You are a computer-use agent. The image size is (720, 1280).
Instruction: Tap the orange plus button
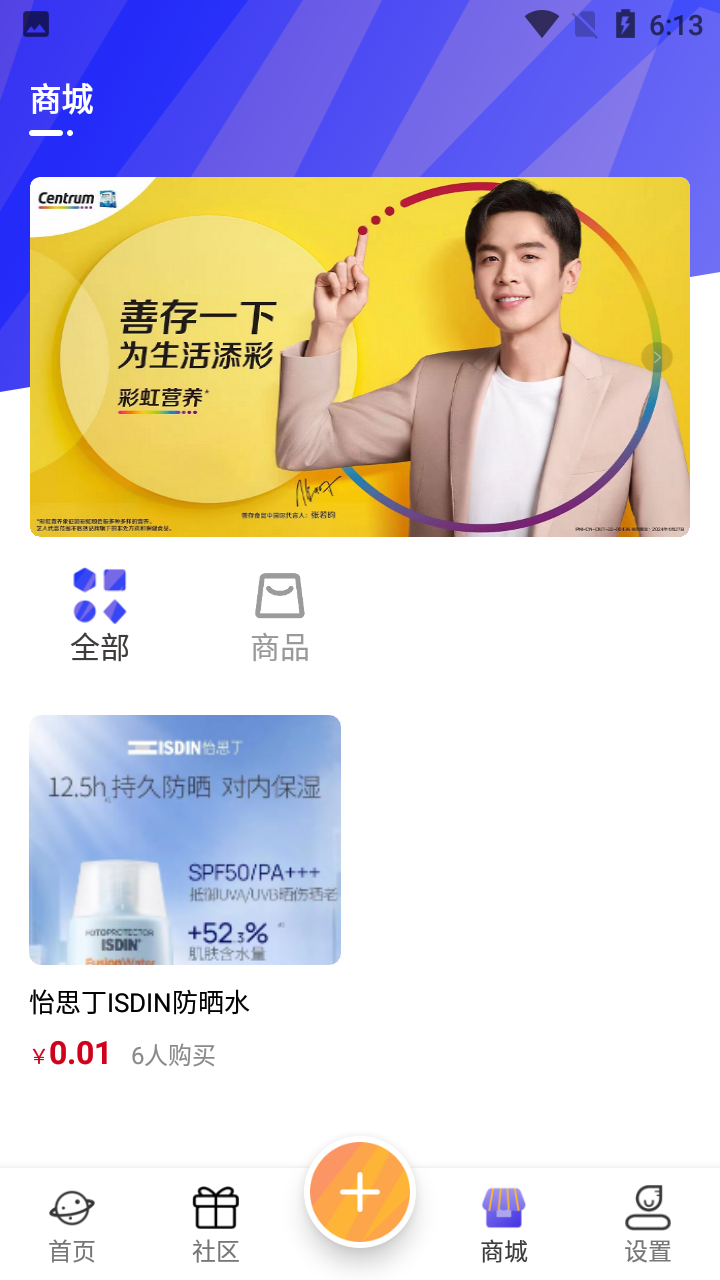coord(360,1192)
